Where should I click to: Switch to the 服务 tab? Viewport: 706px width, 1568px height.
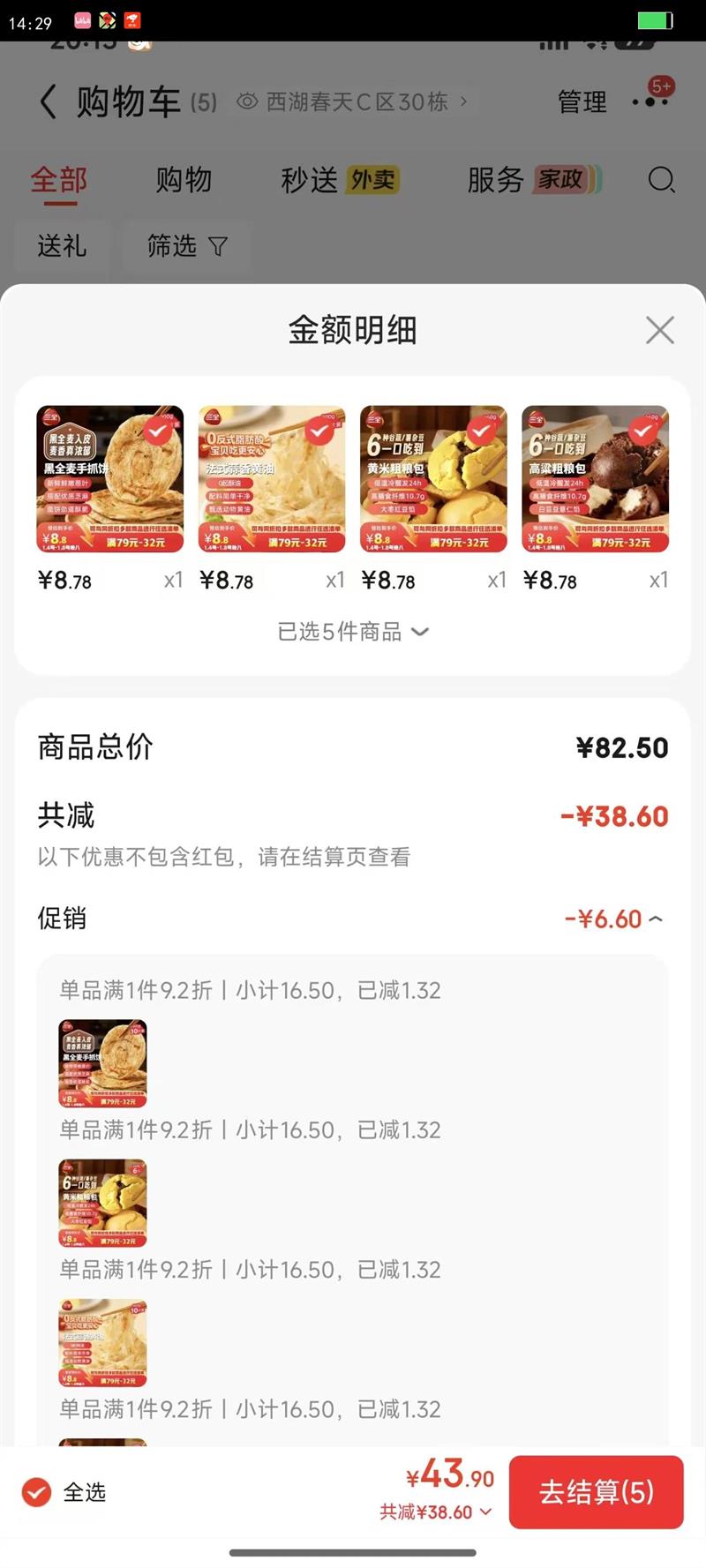click(x=533, y=180)
